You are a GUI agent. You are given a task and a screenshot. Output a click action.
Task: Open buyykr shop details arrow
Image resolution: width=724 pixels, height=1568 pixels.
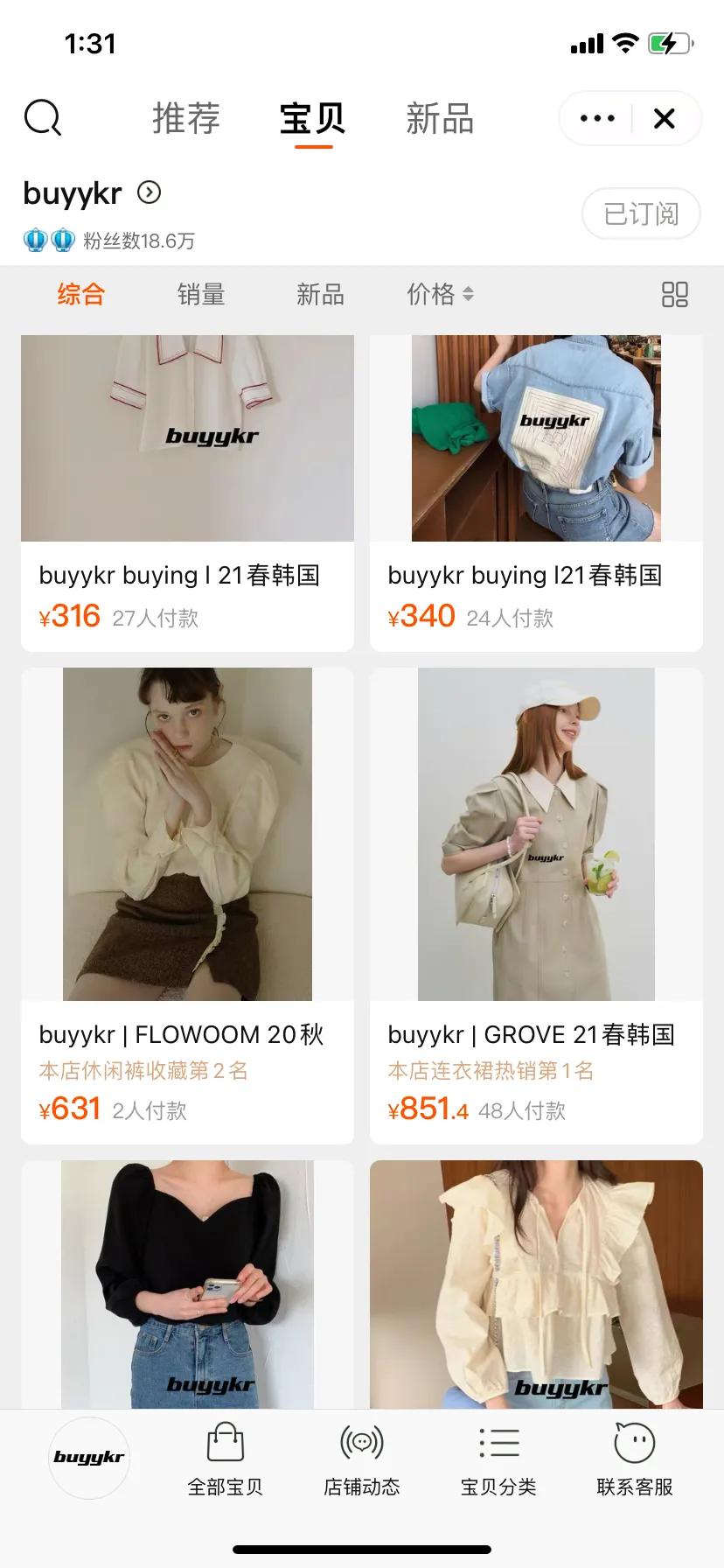pos(150,192)
